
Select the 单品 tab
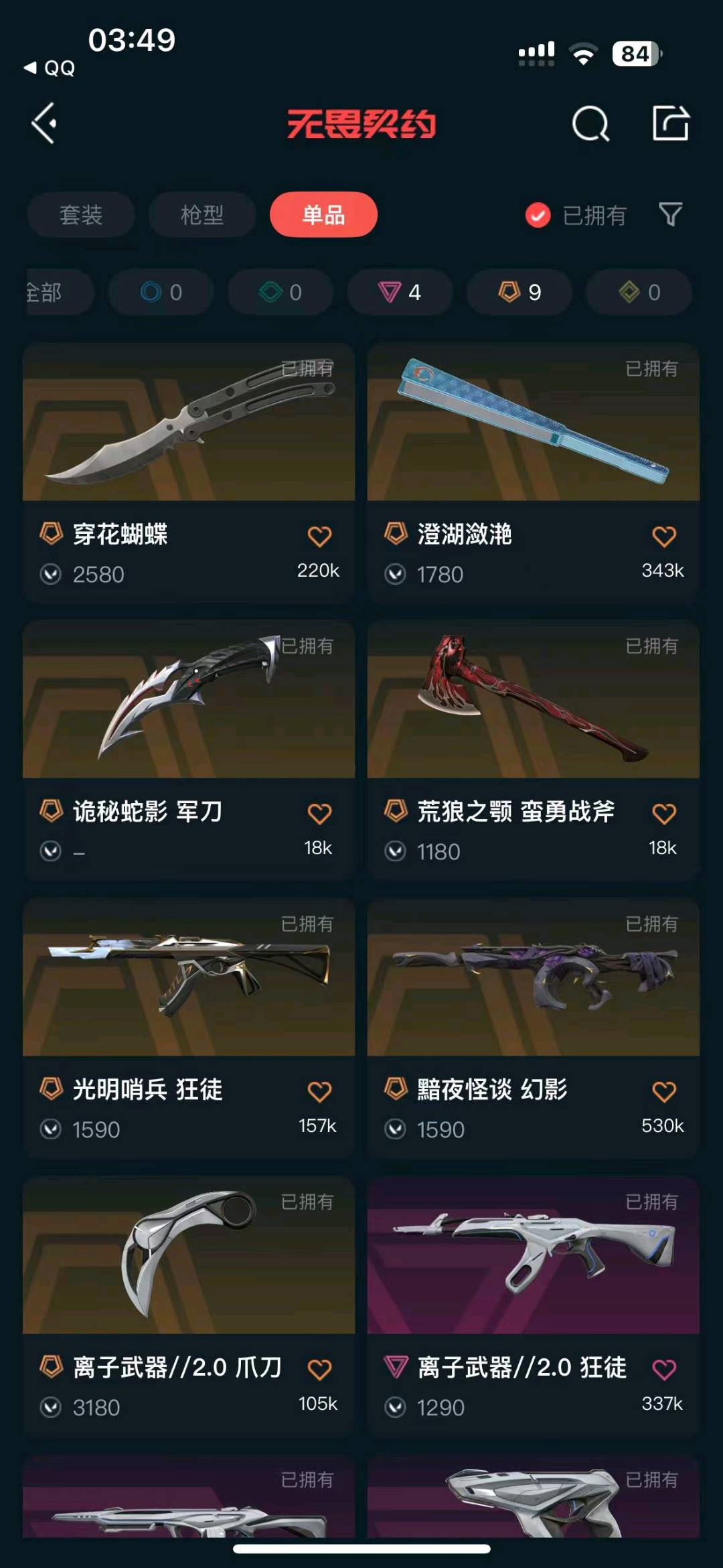pos(323,215)
